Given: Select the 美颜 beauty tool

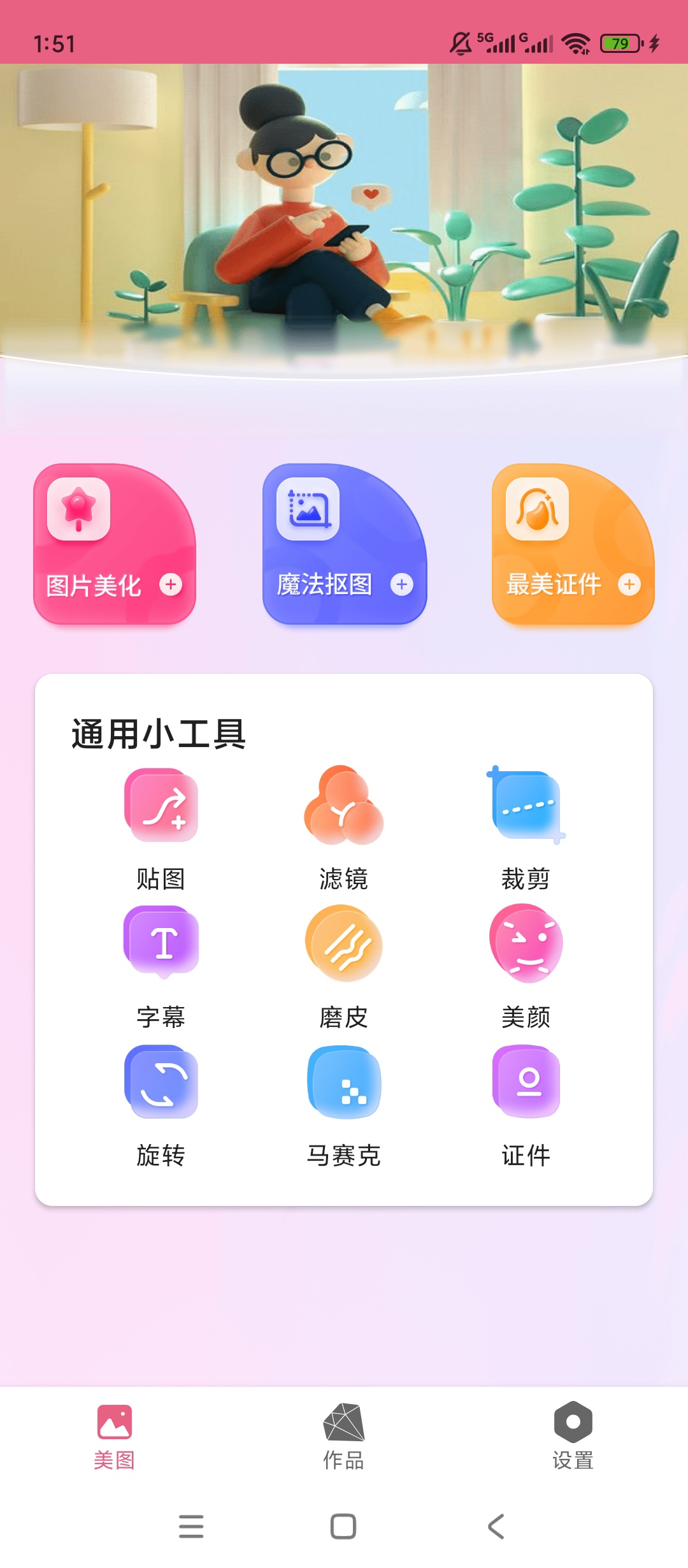Looking at the screenshot, I should pos(526,967).
